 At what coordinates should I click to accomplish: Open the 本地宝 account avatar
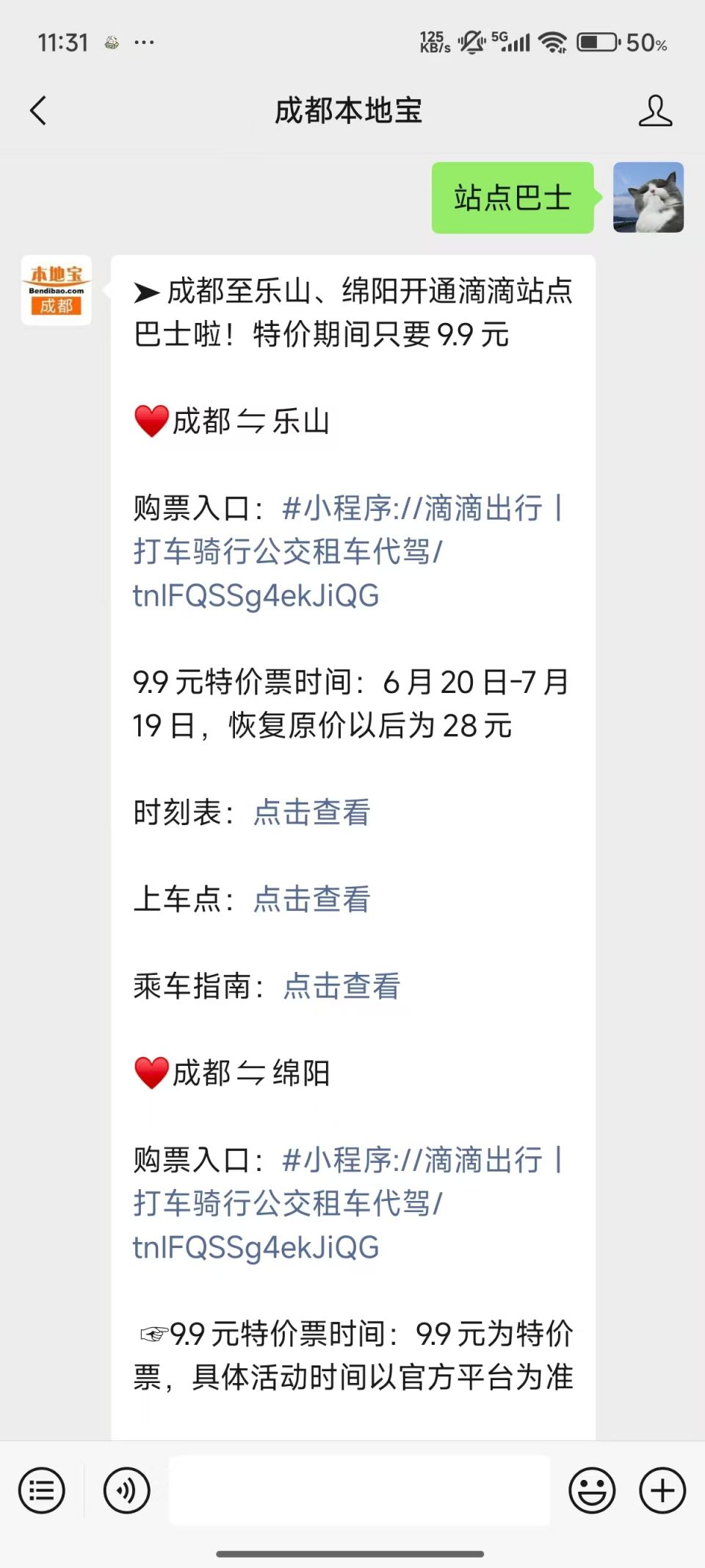coord(57,290)
